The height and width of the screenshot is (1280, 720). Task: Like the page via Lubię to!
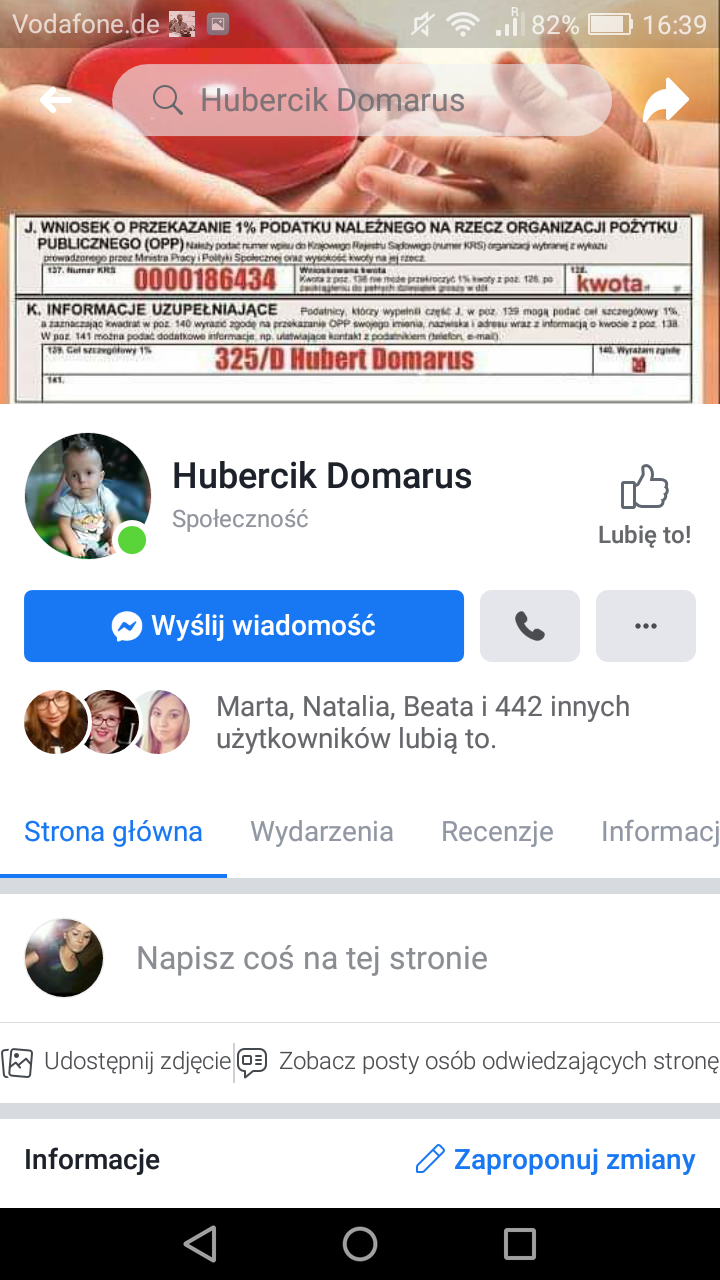click(645, 505)
